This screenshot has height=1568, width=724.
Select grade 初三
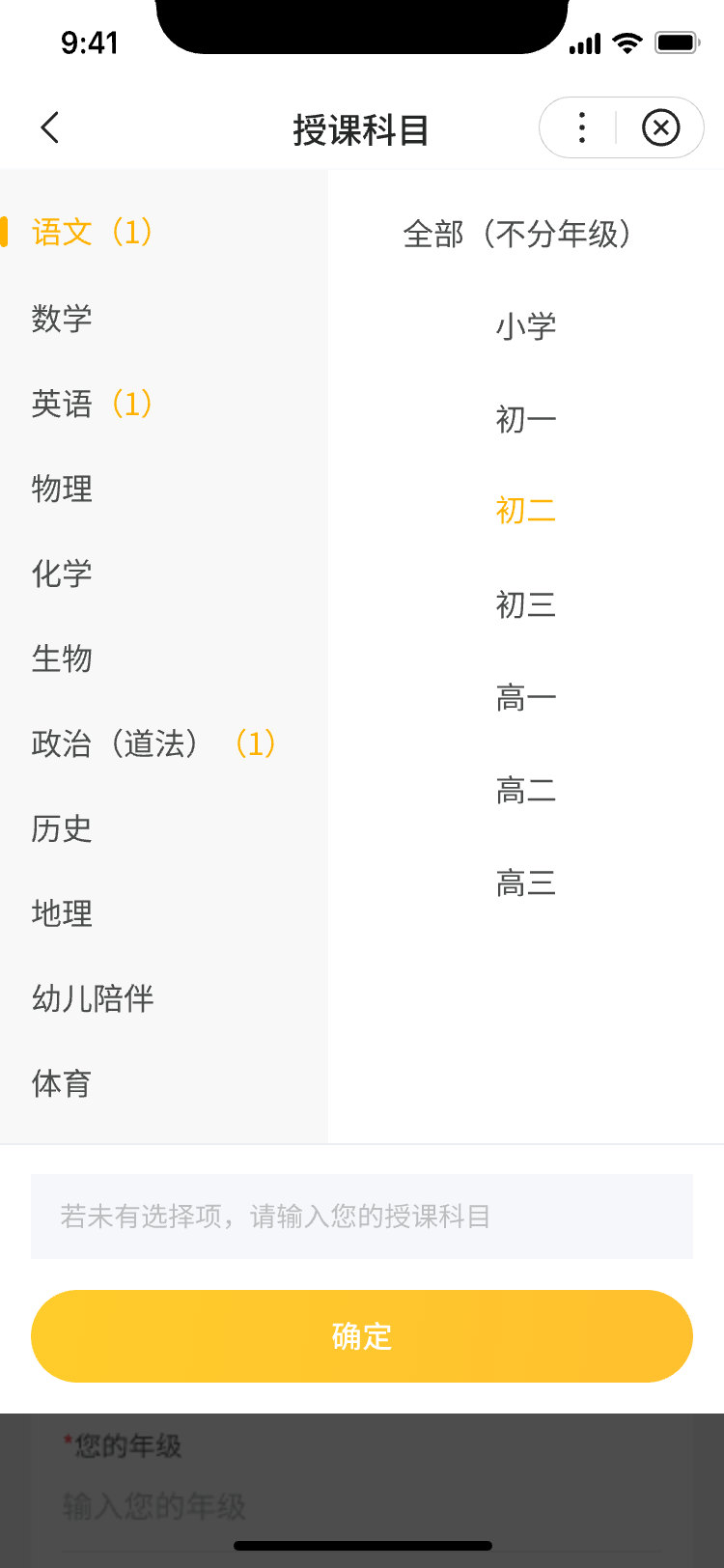pos(525,604)
